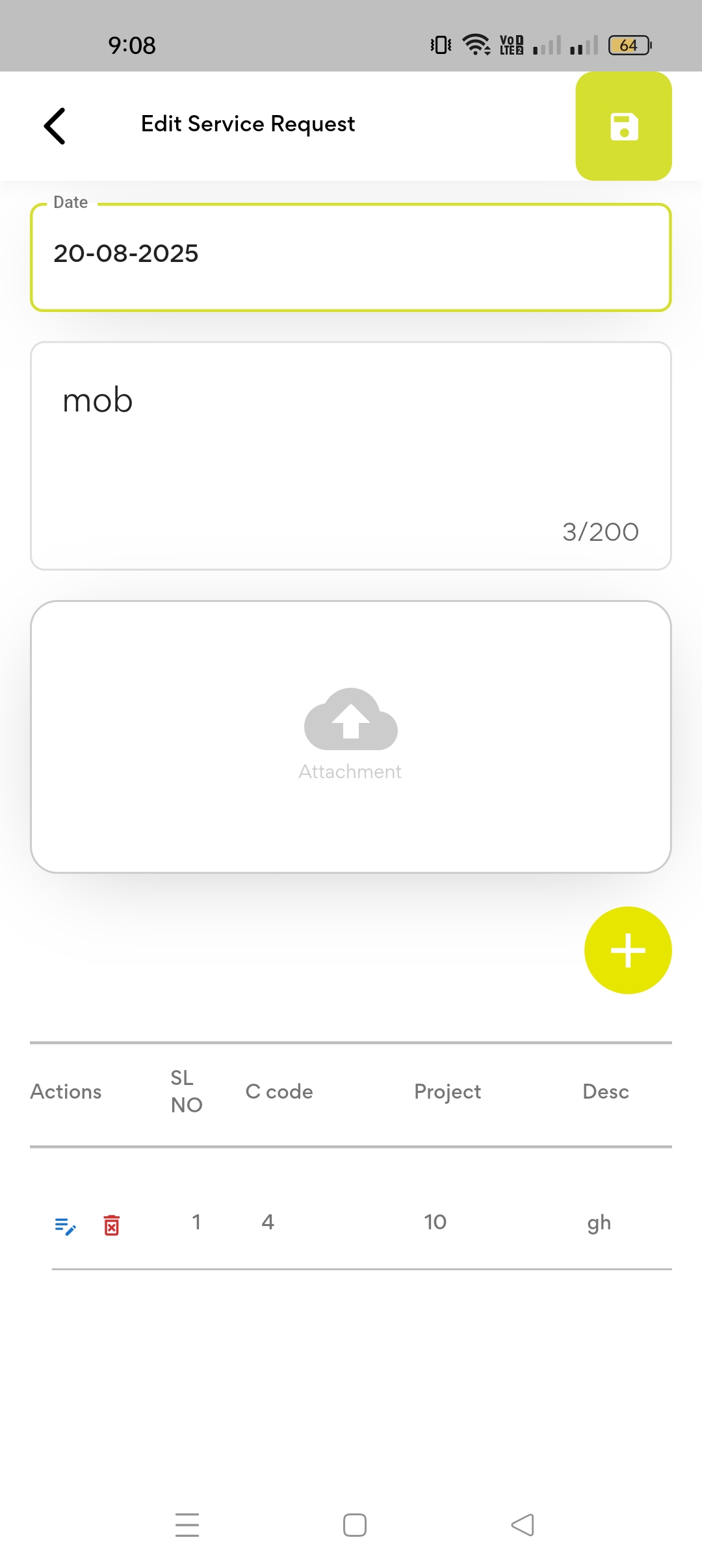Edit row 1 in the table

[x=65, y=1226]
